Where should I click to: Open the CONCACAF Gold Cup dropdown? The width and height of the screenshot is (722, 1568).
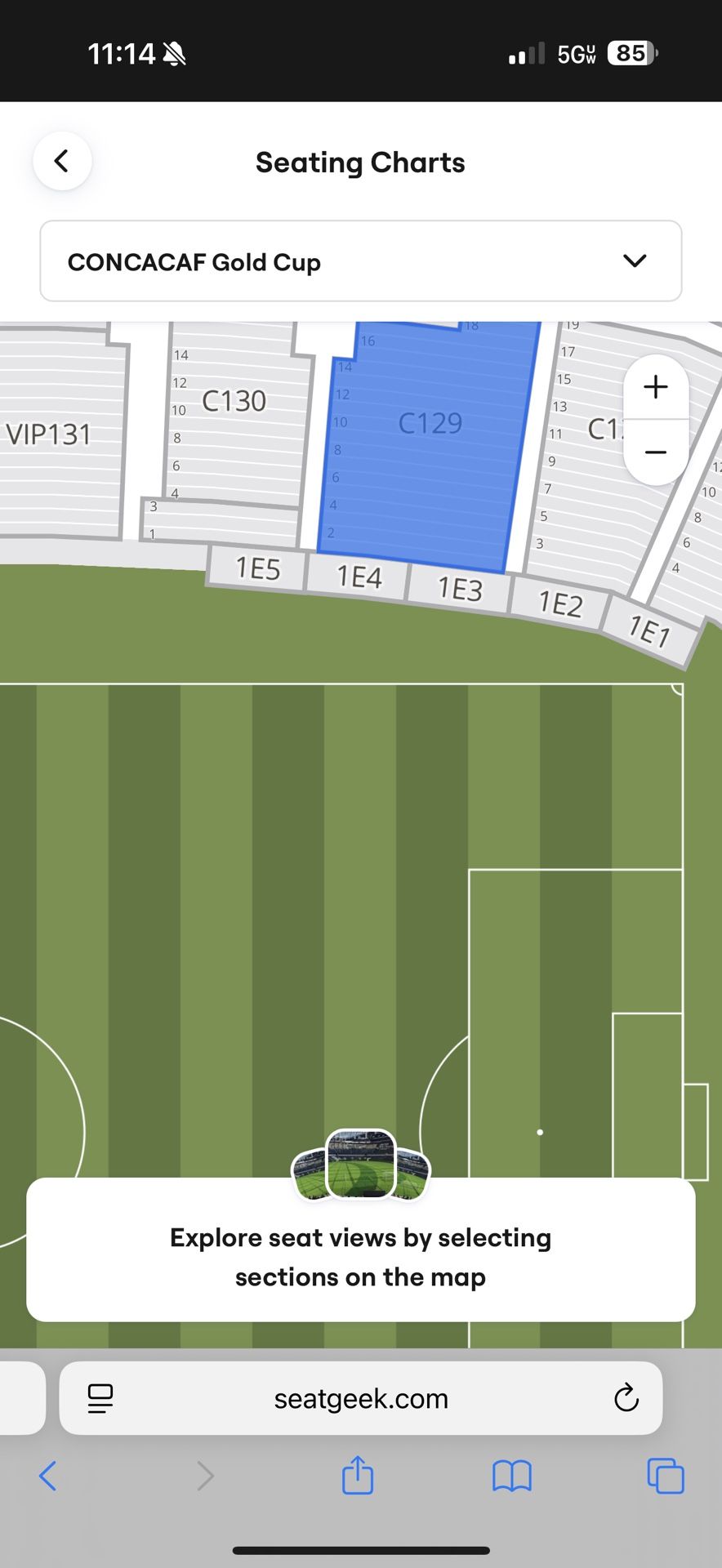tap(360, 261)
